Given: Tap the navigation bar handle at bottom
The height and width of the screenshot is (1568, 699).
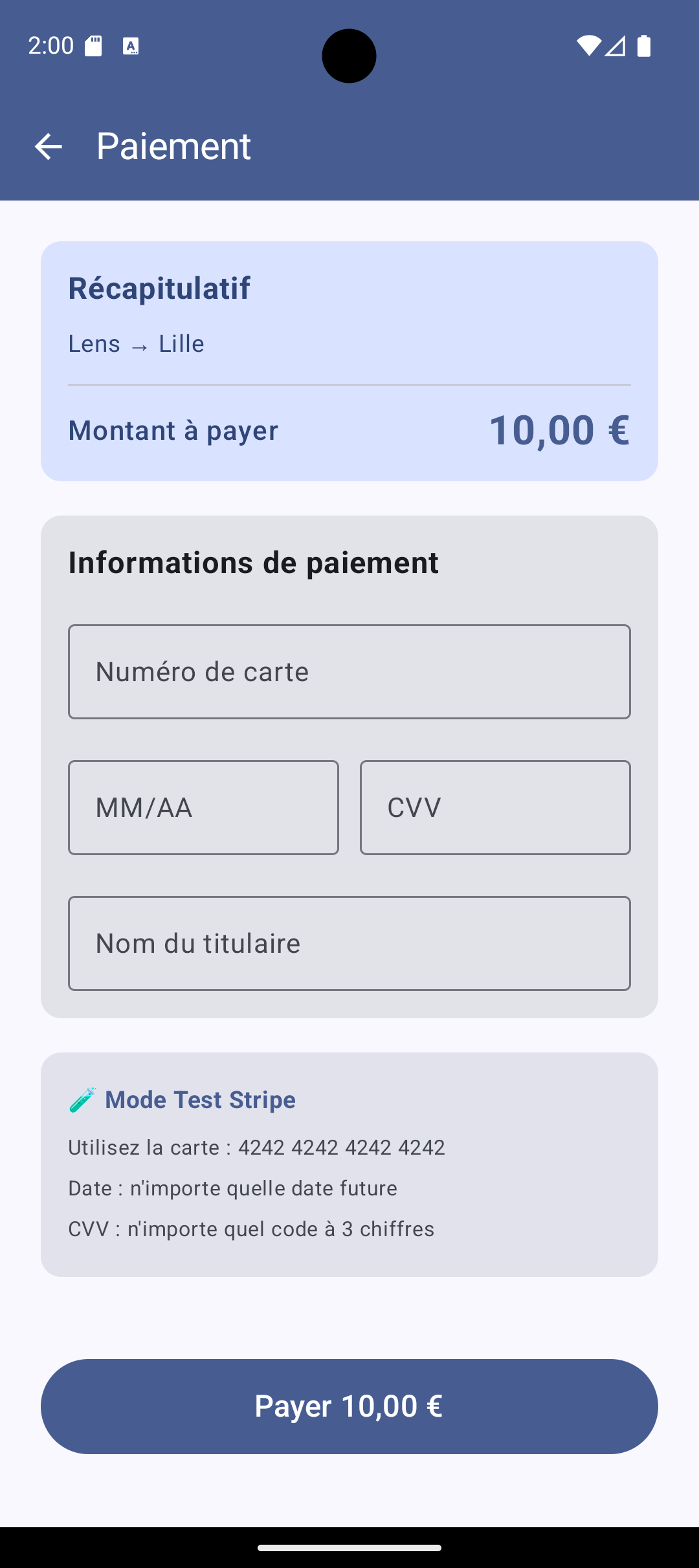Looking at the screenshot, I should click(349, 1548).
